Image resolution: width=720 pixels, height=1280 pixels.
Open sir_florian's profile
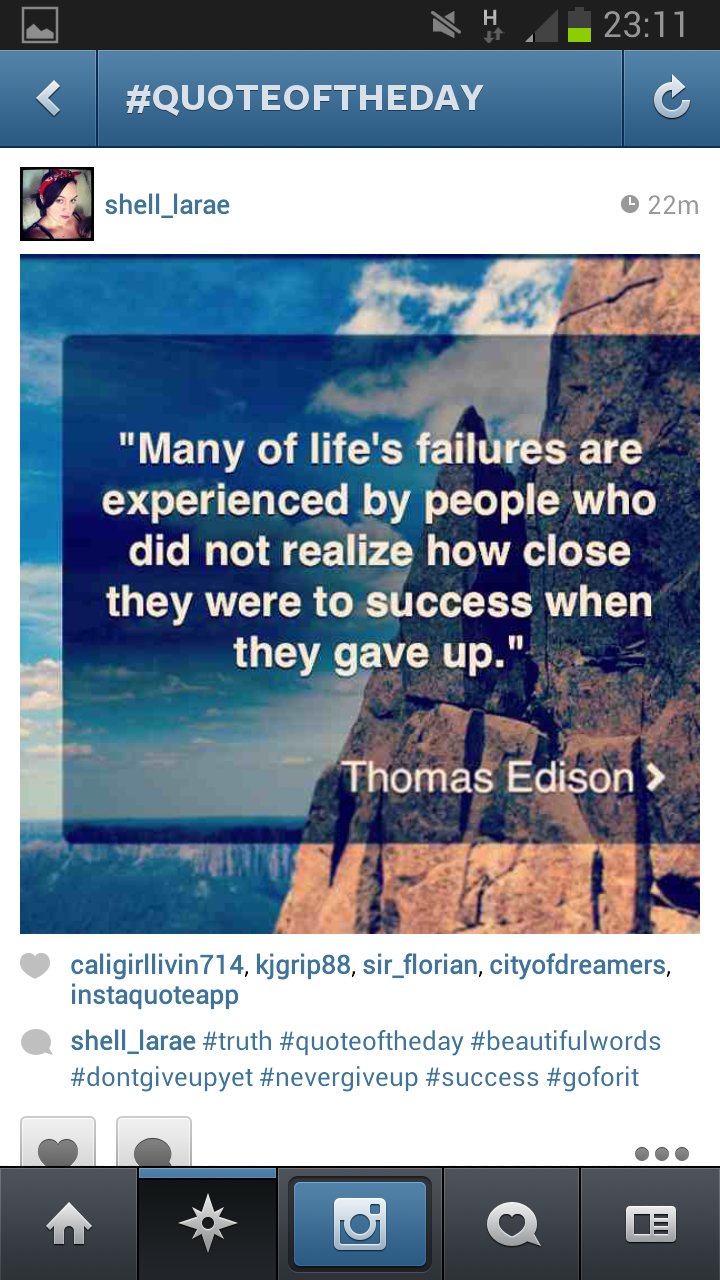pos(419,965)
